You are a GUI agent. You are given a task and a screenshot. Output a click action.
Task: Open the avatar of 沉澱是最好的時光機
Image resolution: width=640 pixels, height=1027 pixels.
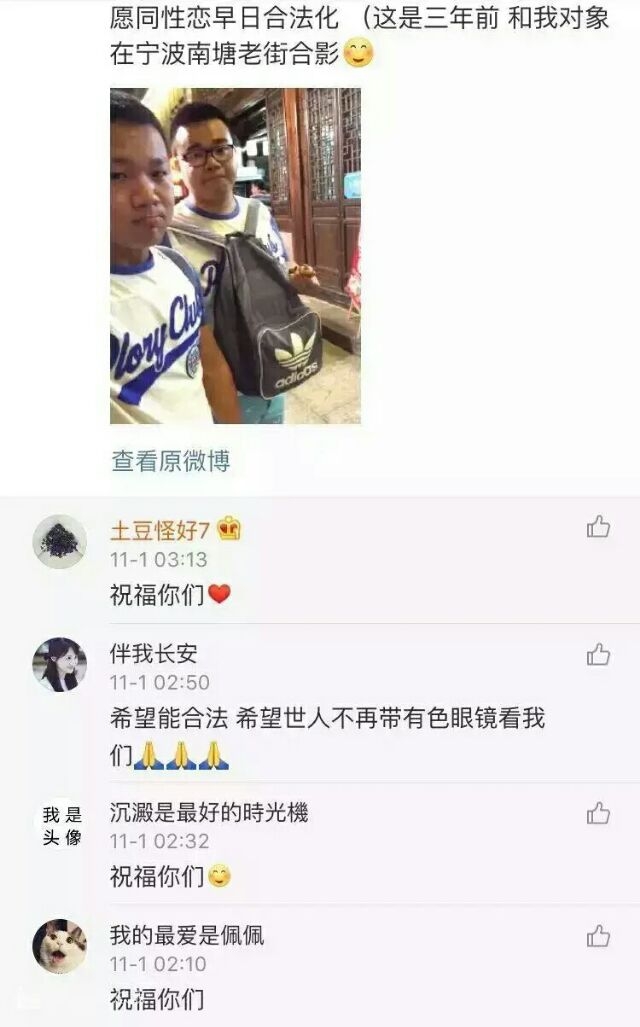pyautogui.click(x=60, y=826)
